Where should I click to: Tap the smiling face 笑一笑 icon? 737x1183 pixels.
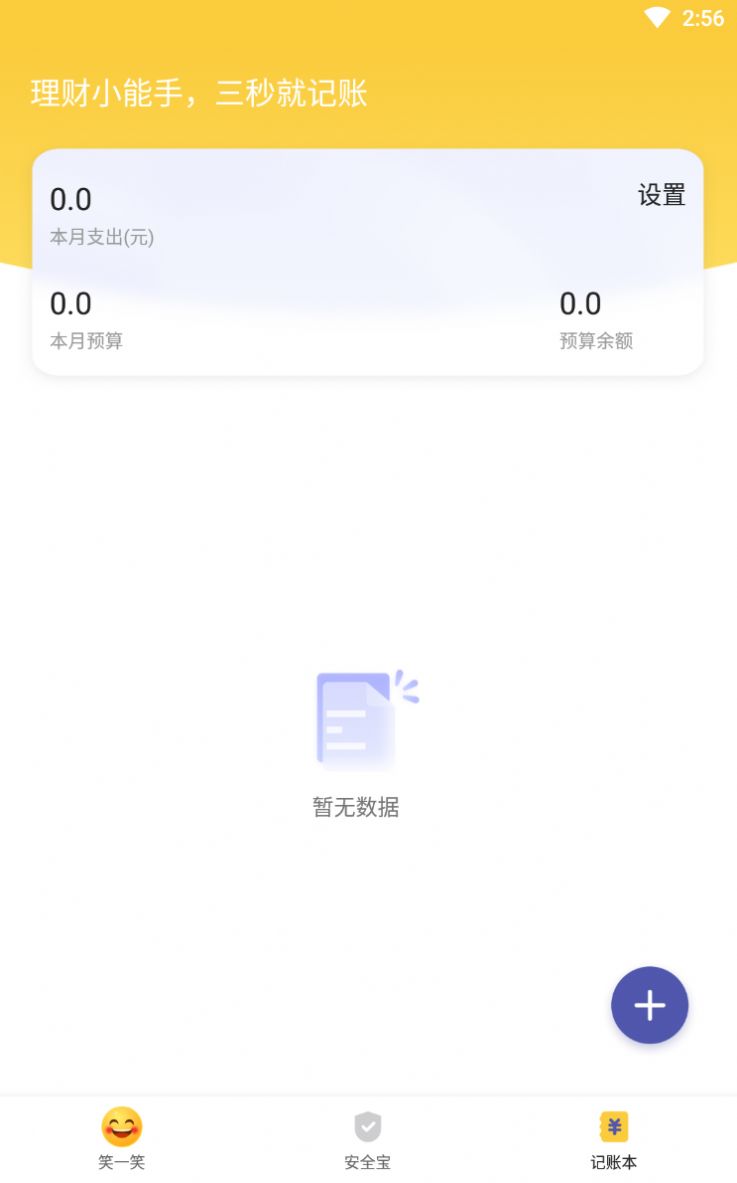click(x=121, y=1127)
